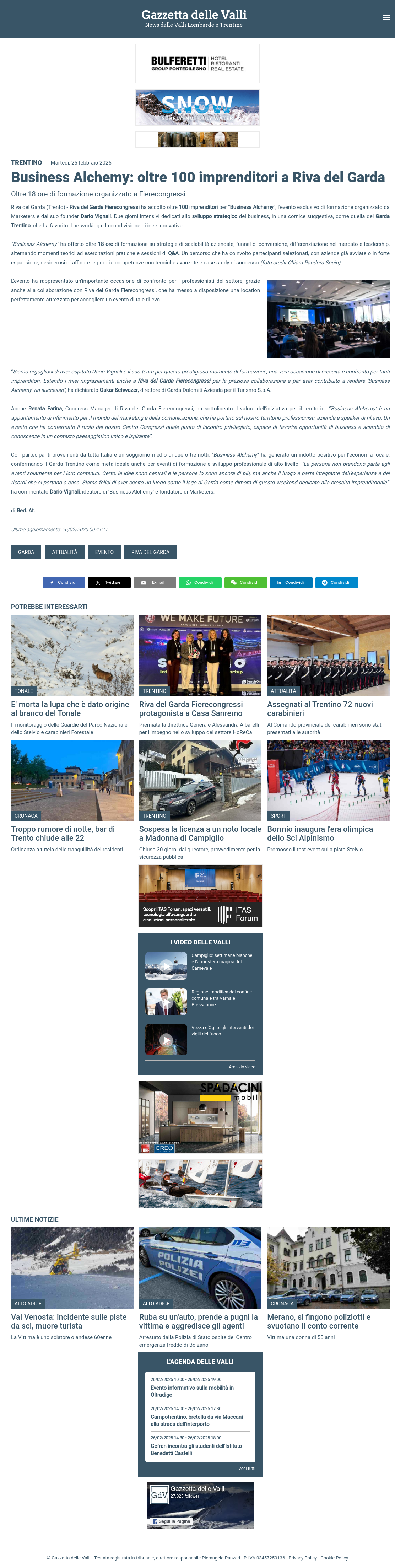Screen dimensions: 395x1568
Task: Open the hamburger menu
Action: click(386, 18)
